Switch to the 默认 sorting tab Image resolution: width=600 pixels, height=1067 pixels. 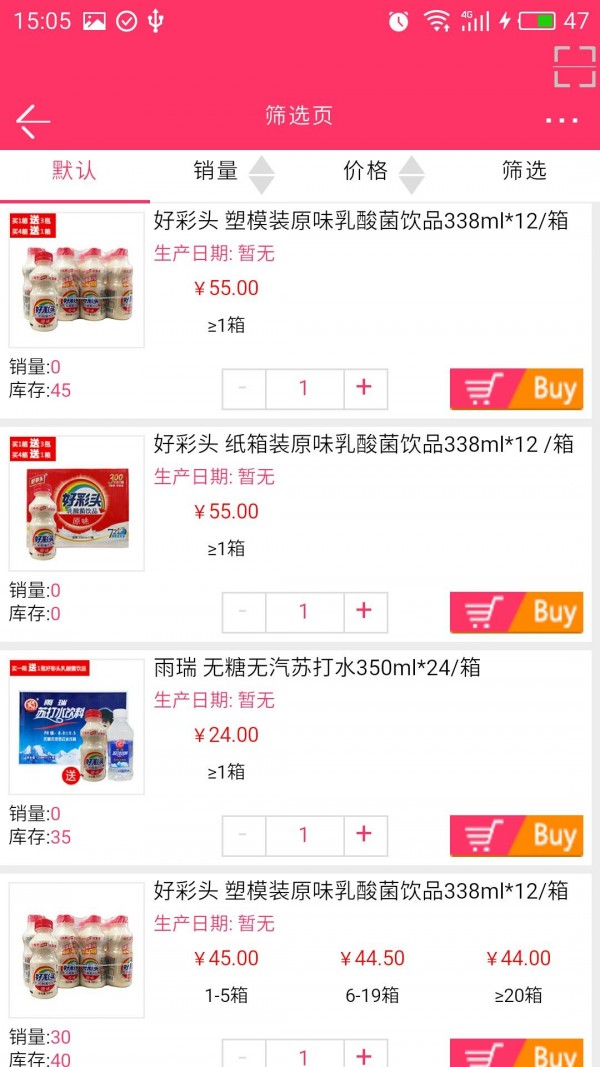(x=74, y=171)
